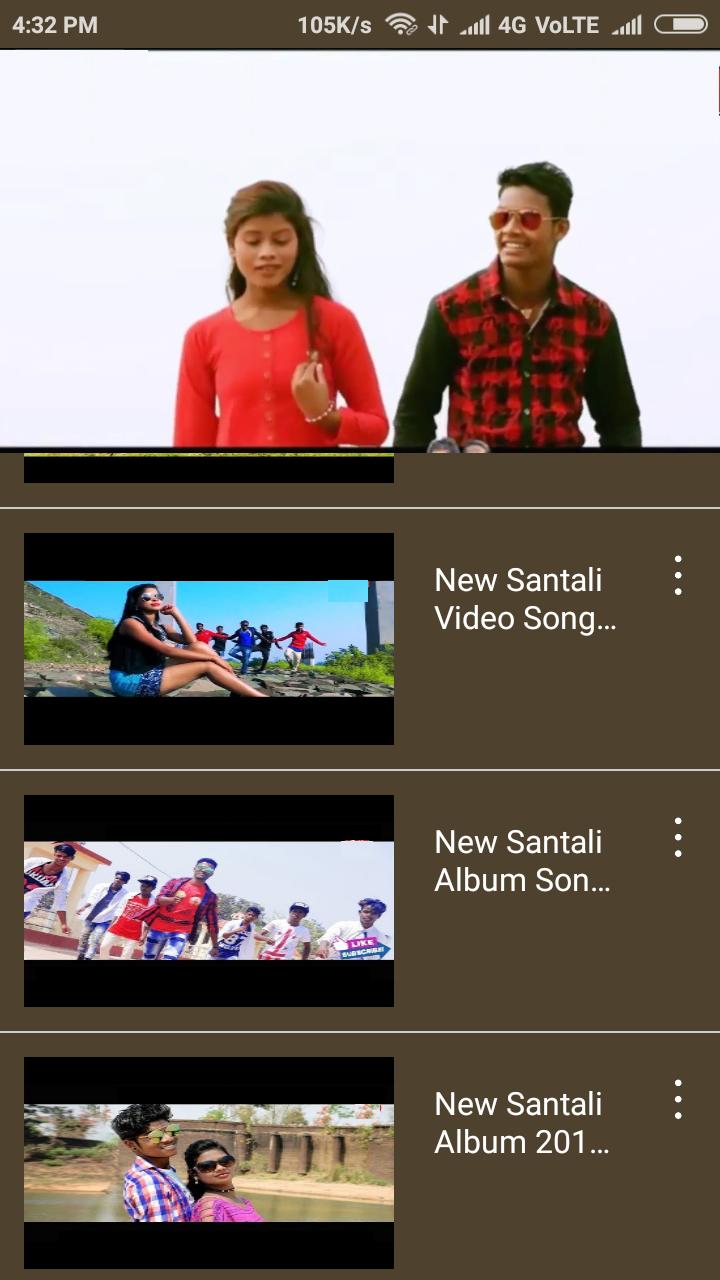Open overflow menu for New Santali Album Son...
Image resolution: width=720 pixels, height=1280 pixels.
click(x=678, y=838)
